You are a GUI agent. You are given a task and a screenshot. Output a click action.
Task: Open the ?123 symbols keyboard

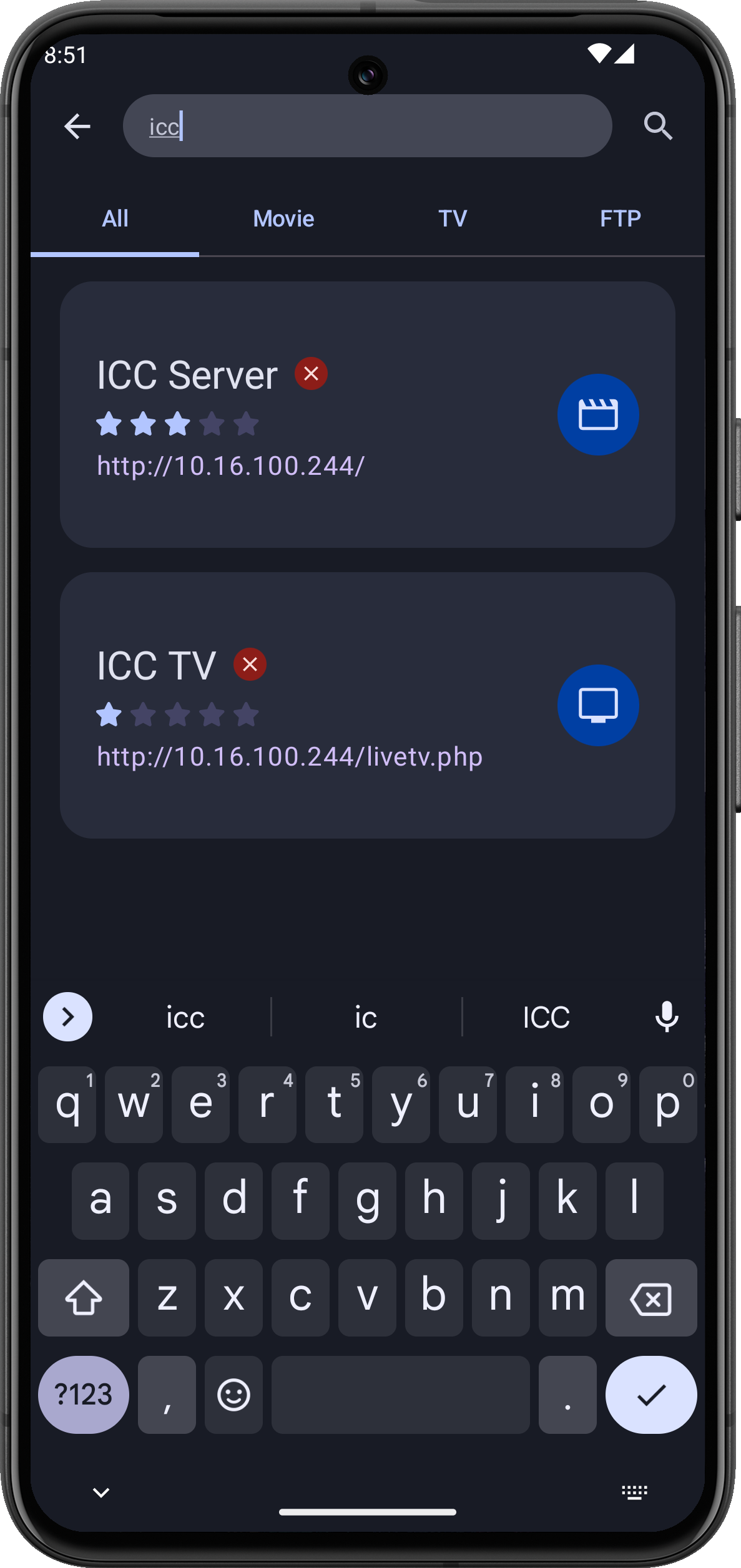(84, 1395)
